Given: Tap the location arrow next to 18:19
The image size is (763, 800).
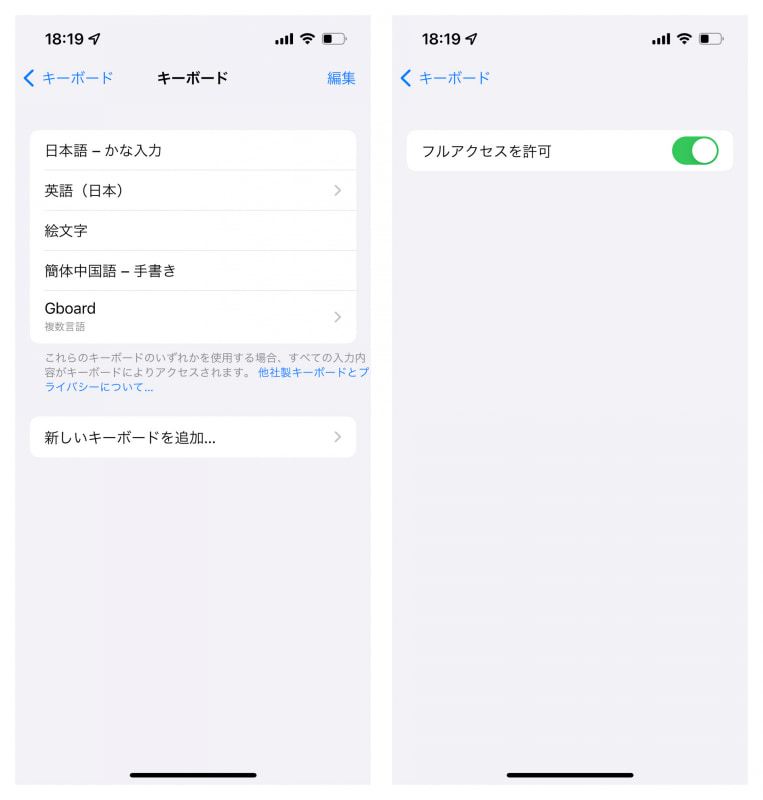Looking at the screenshot, I should coord(96,38).
